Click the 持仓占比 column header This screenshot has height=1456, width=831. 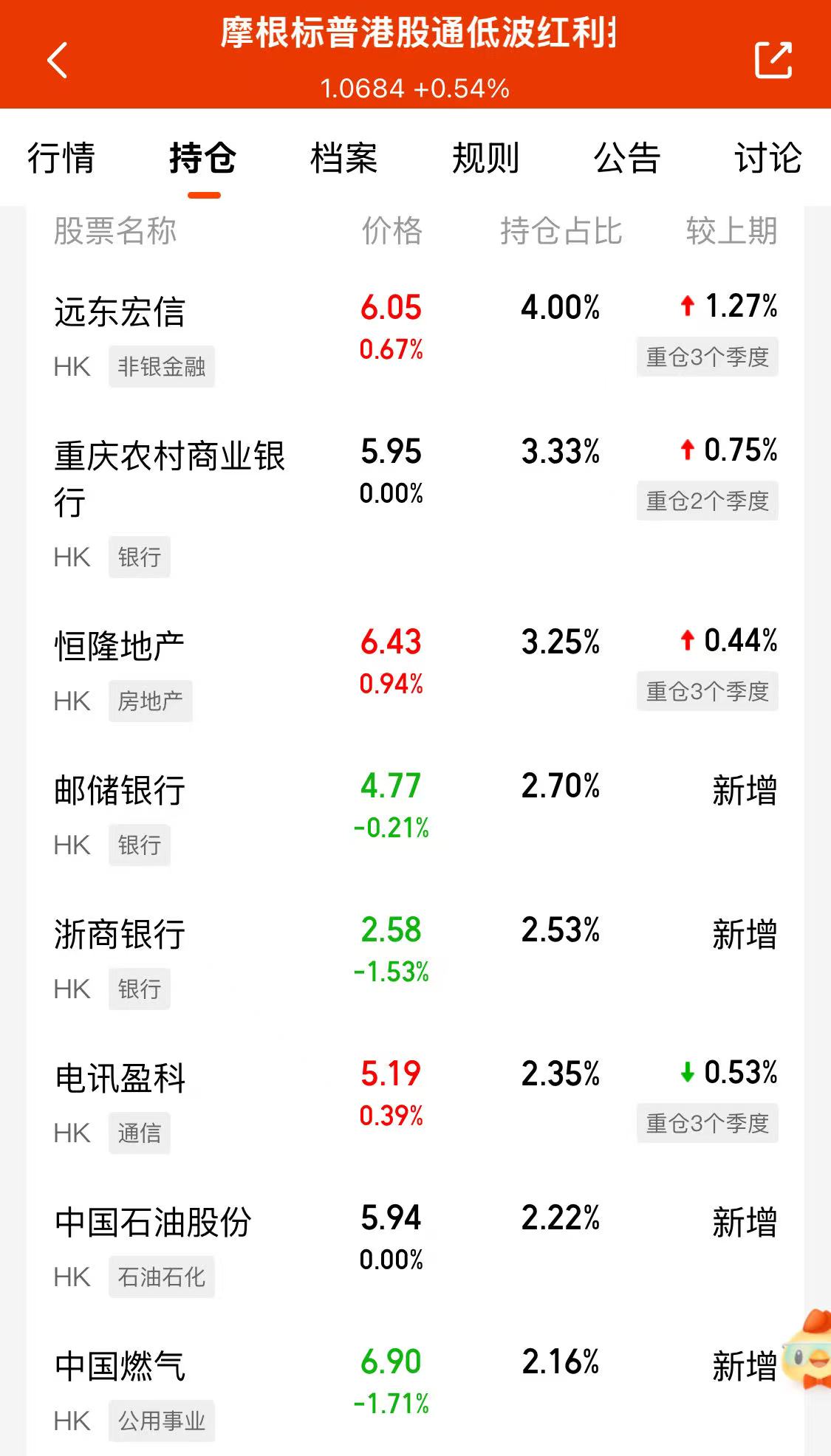[x=561, y=232]
